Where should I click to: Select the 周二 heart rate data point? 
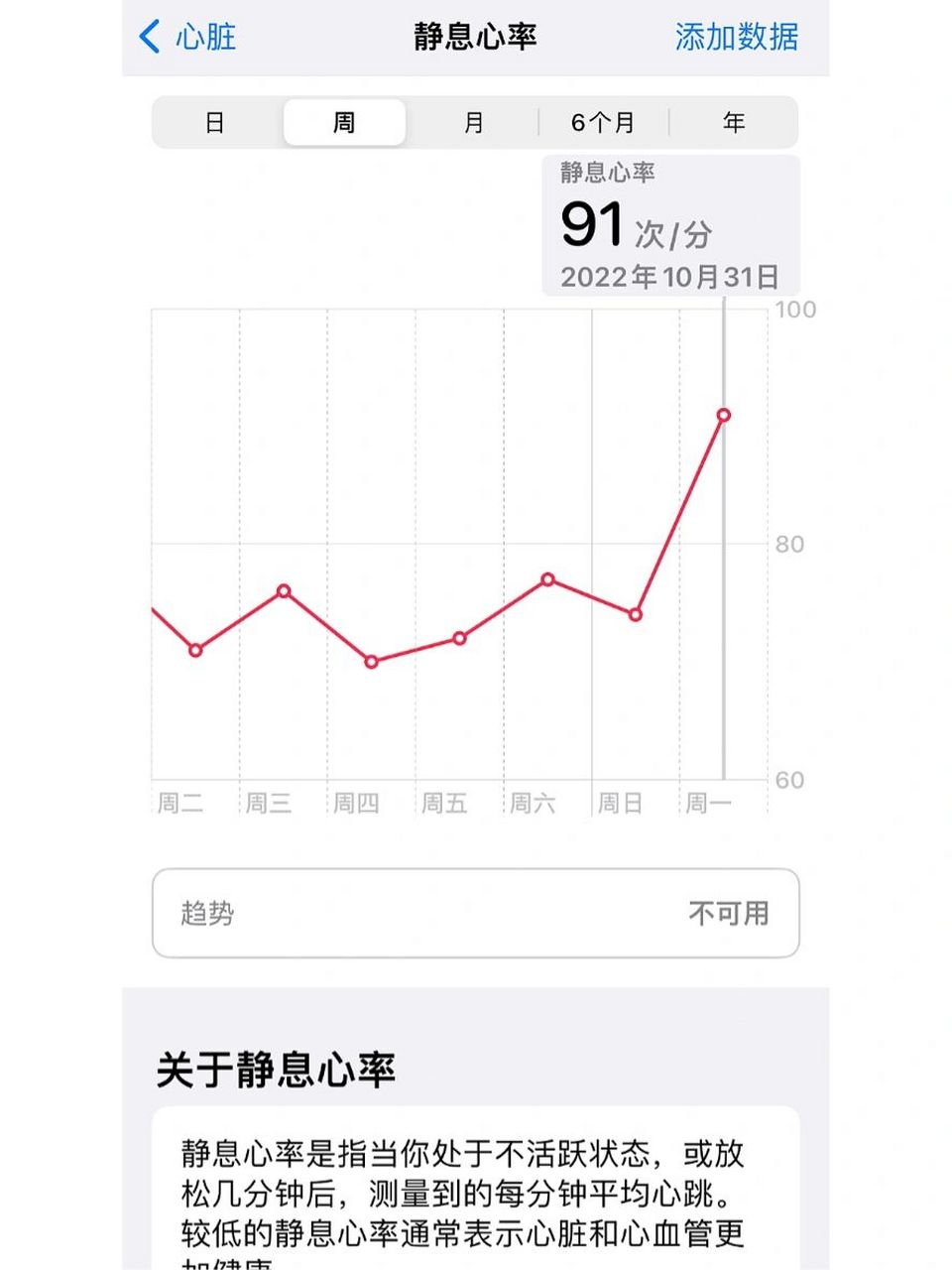click(x=194, y=650)
